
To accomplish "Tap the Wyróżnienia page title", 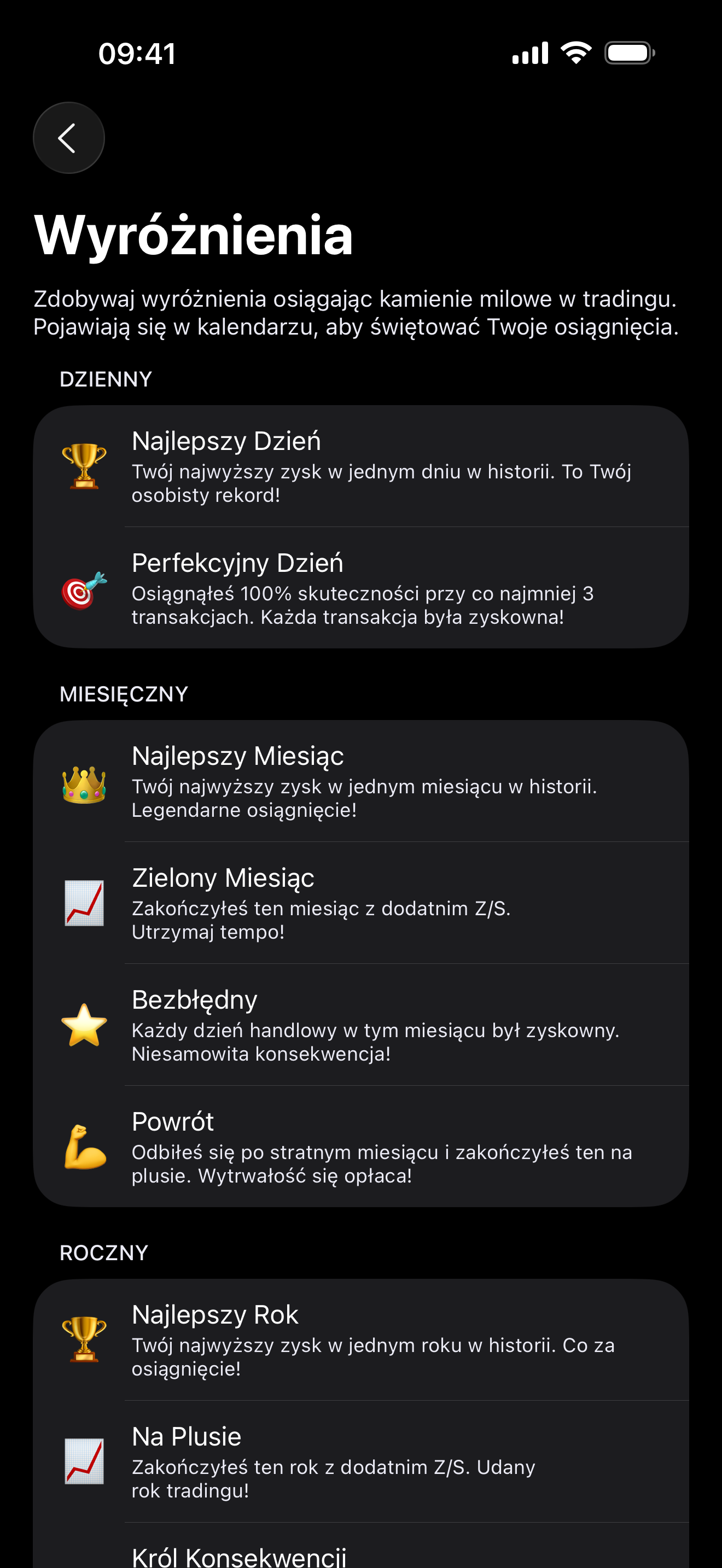I will [193, 237].
